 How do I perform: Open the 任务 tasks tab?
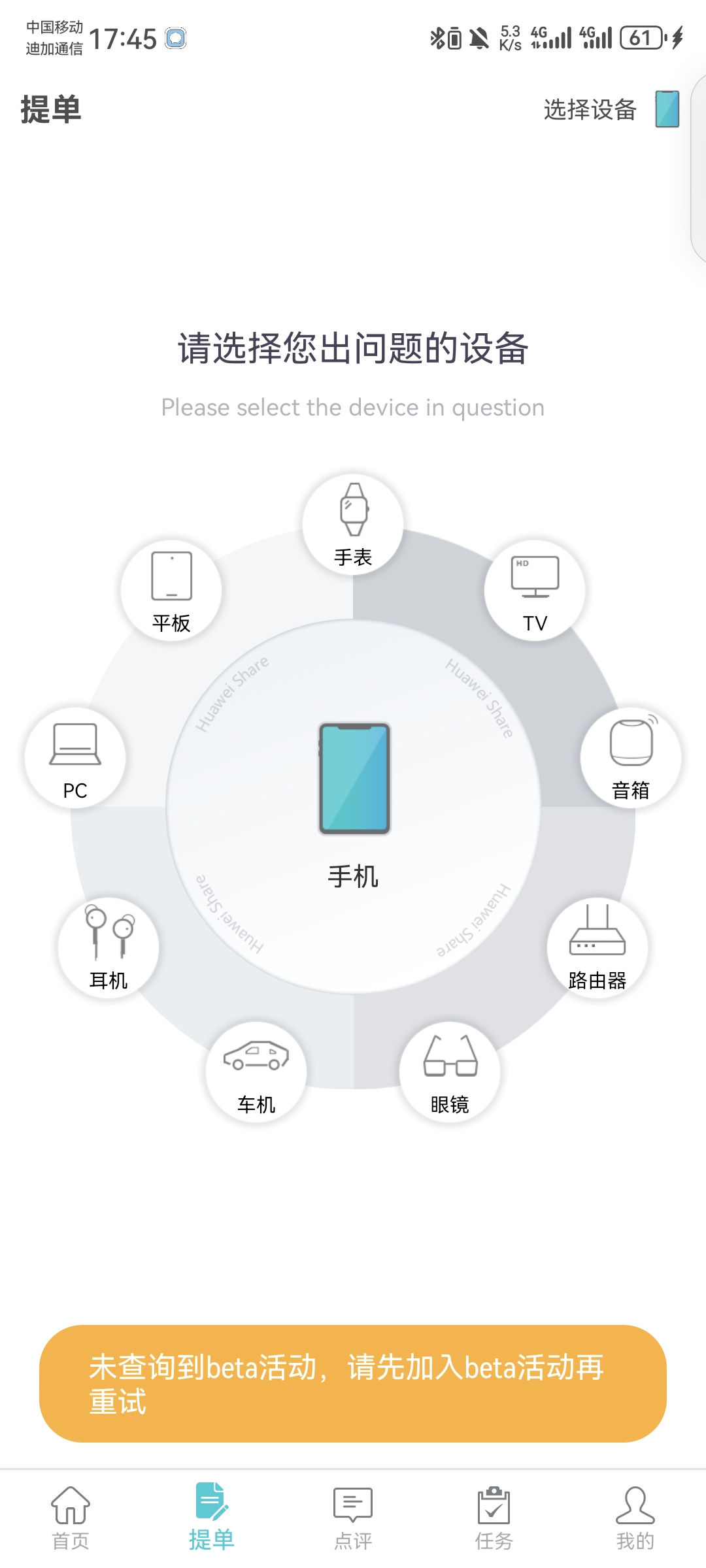[494, 1518]
